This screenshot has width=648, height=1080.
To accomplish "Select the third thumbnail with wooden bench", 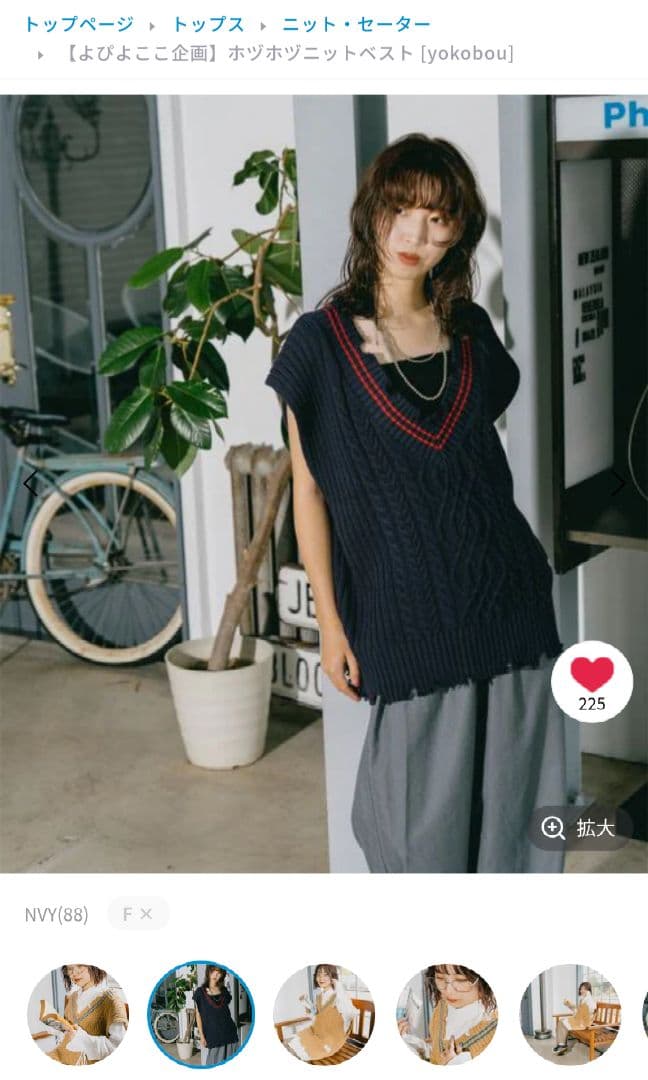I will click(x=324, y=1014).
